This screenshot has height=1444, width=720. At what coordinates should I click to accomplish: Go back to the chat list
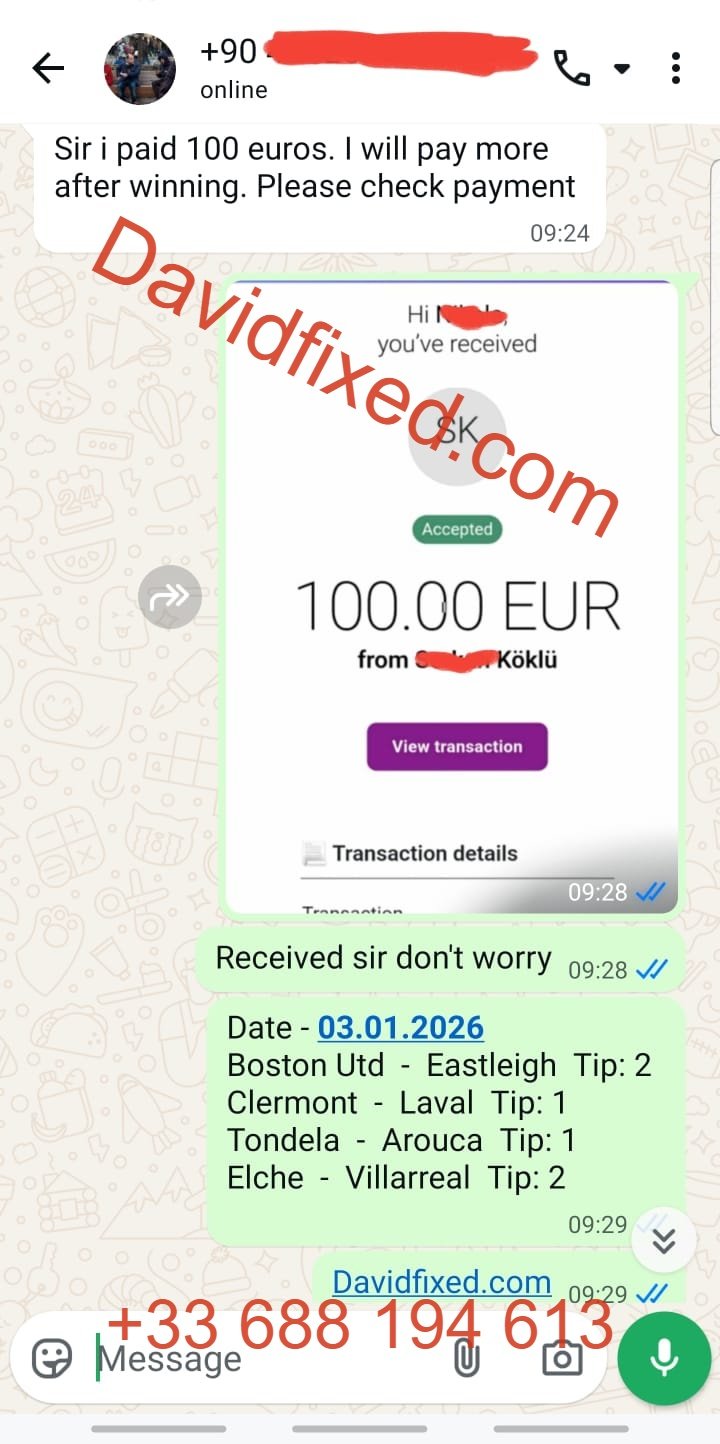tap(47, 68)
